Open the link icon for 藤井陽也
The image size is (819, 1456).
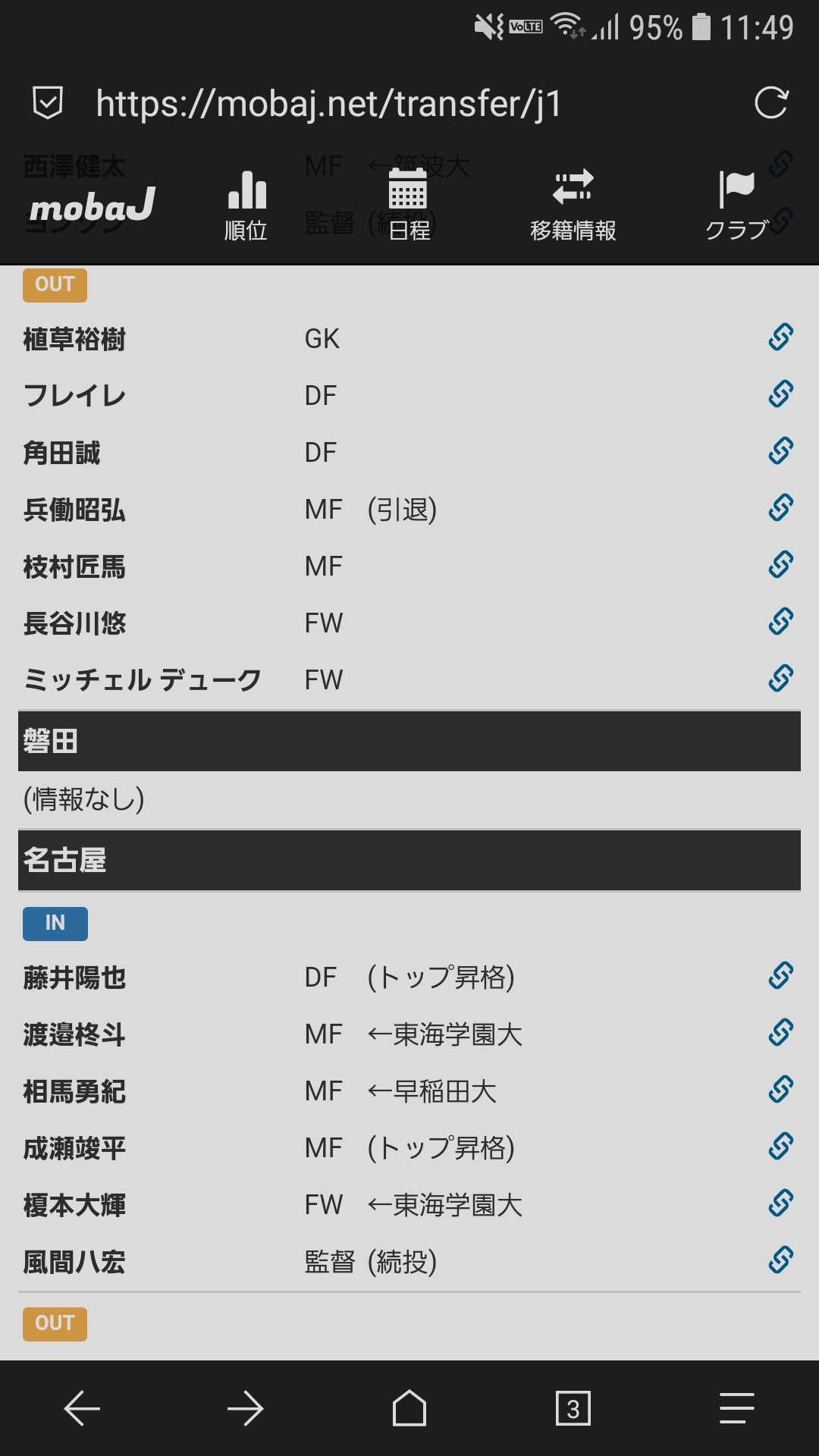coord(781,976)
